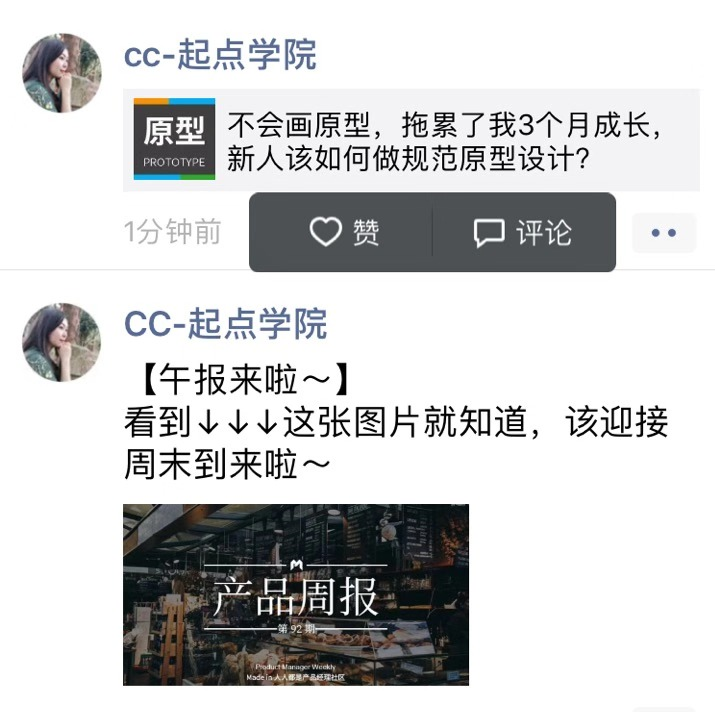Like the post with the 赞 button
Image resolution: width=715 pixels, height=712 pixels.
[343, 233]
